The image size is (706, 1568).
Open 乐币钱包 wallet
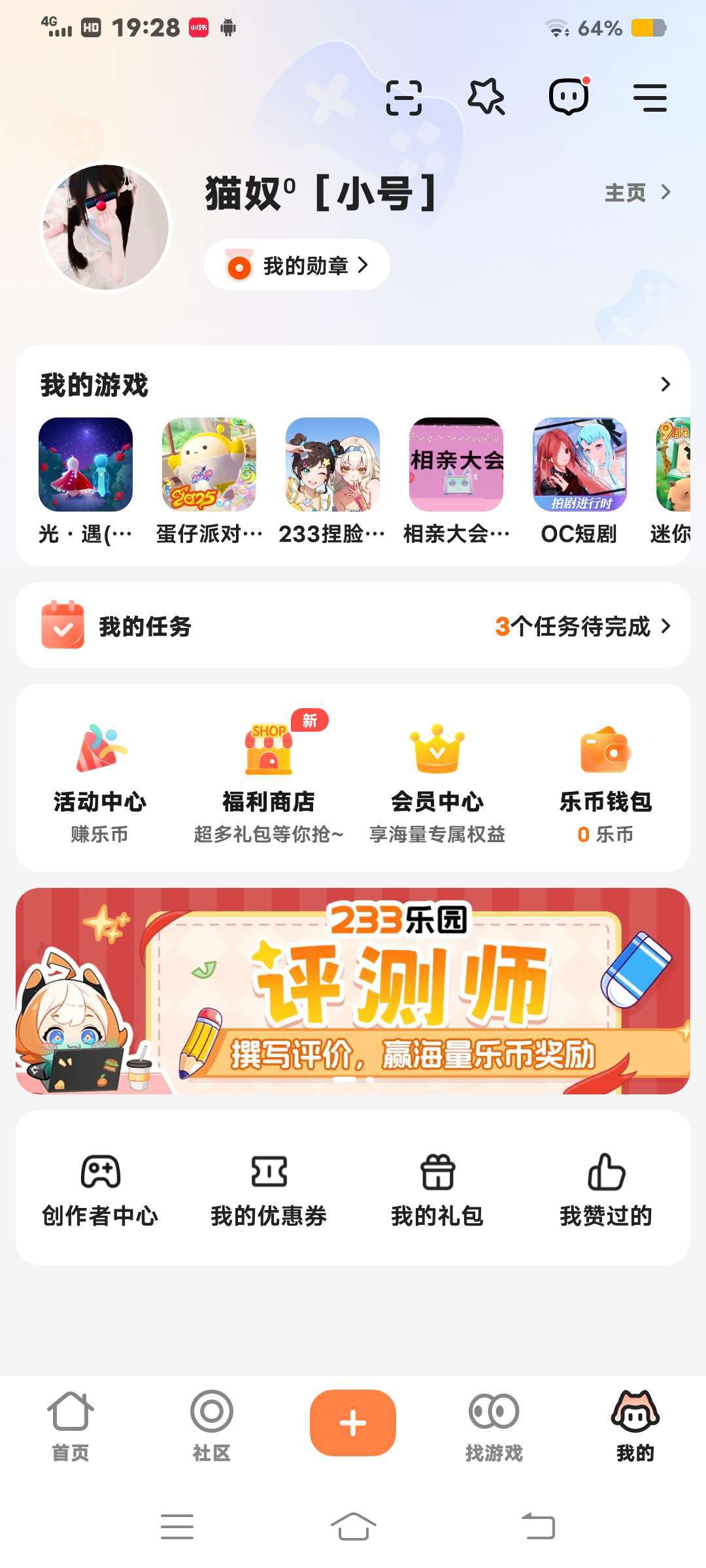[x=606, y=784]
